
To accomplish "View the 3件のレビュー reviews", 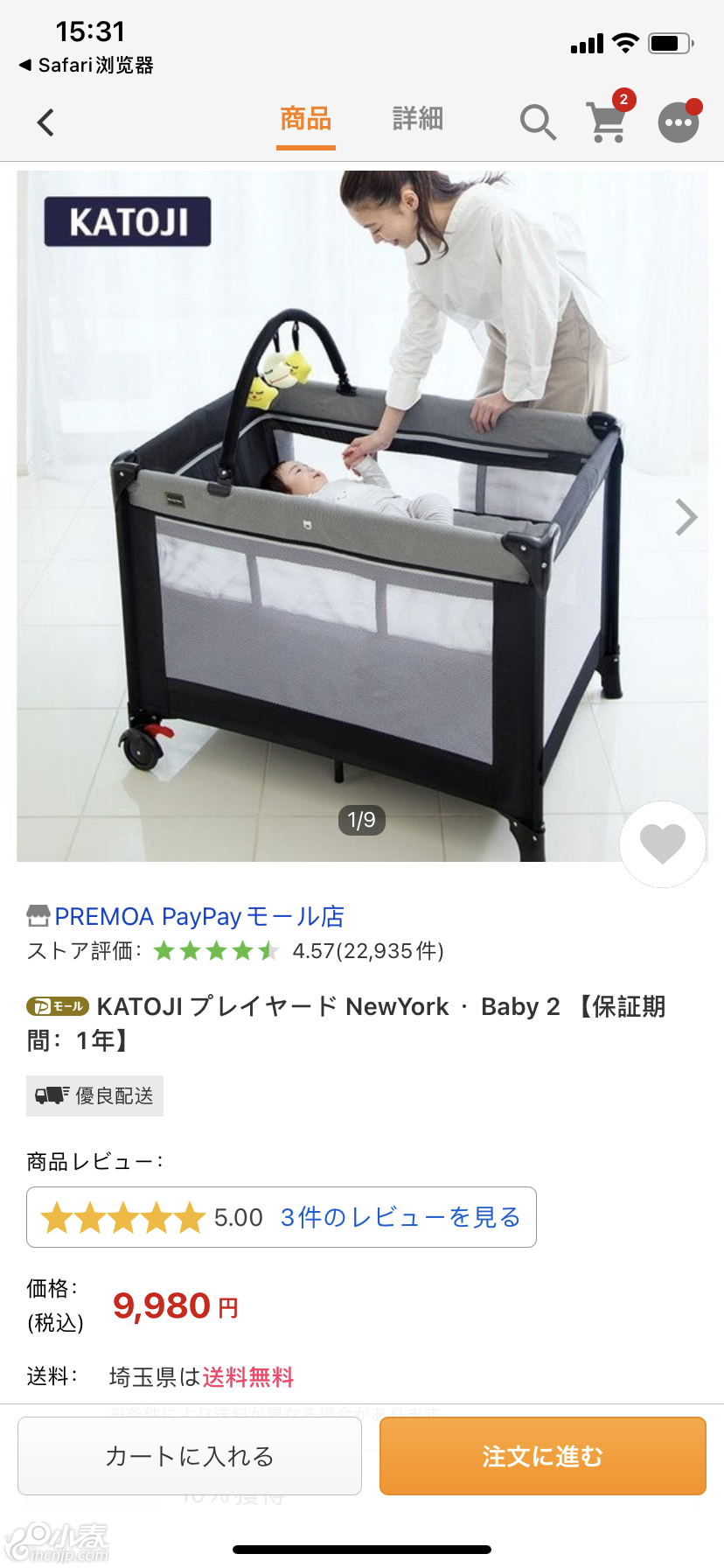I will click(x=400, y=1217).
